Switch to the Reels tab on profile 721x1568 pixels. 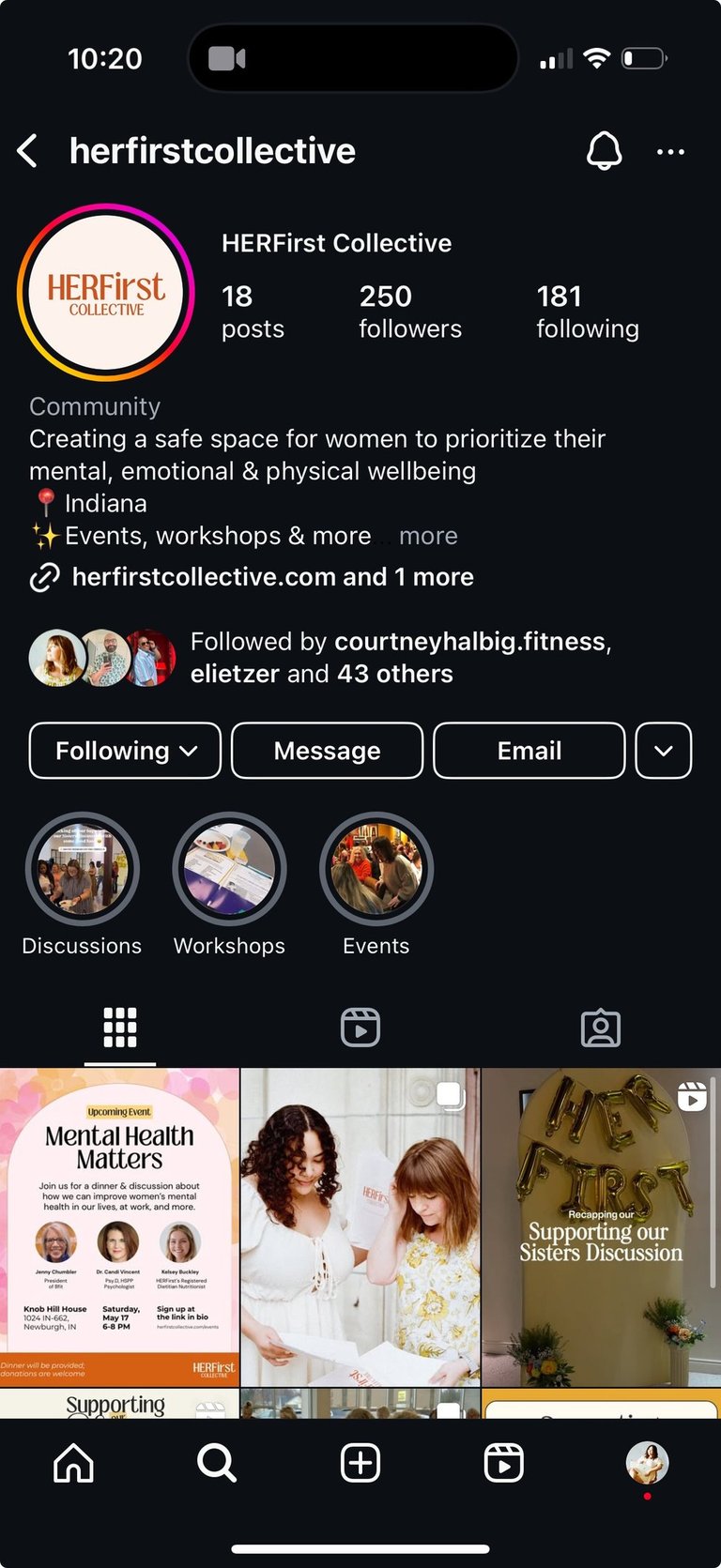click(x=360, y=1028)
